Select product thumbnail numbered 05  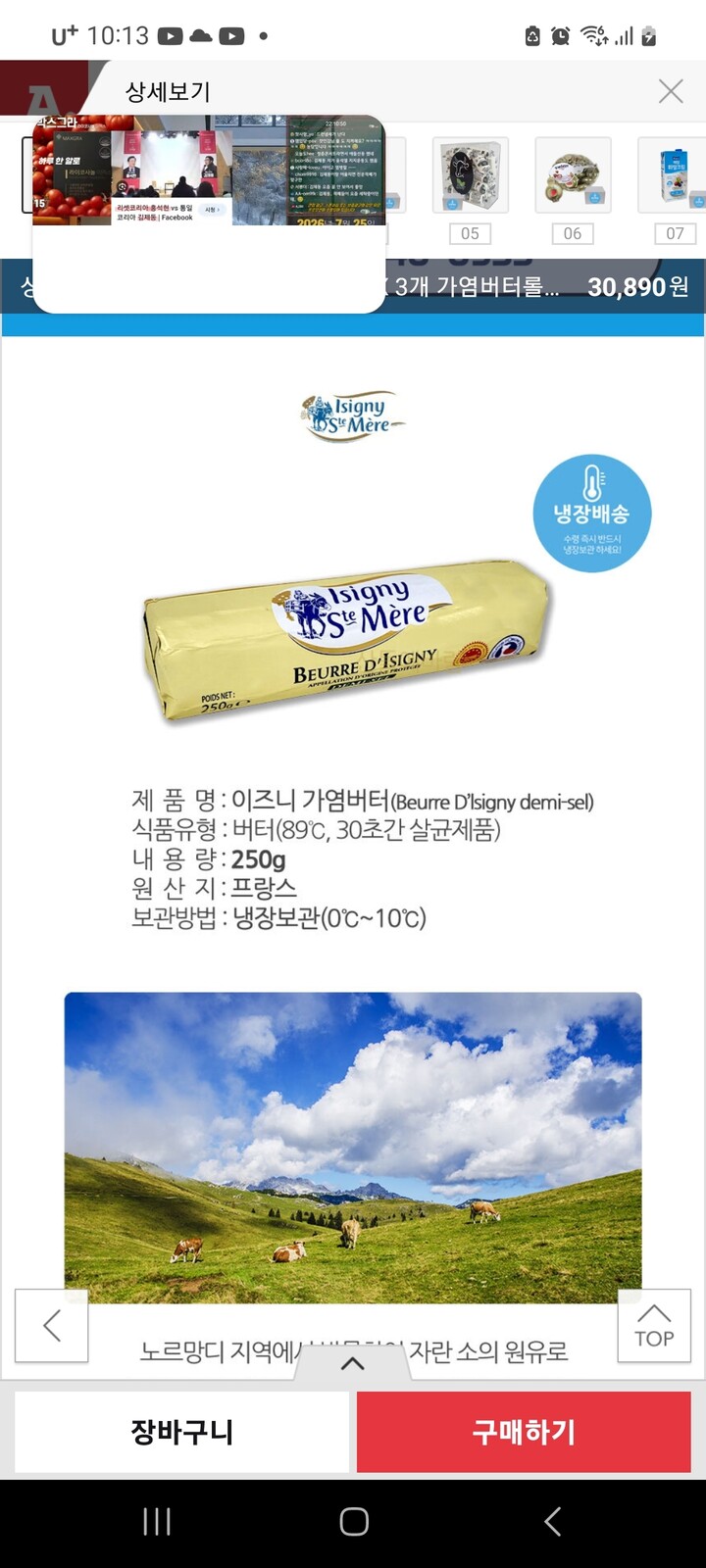470,175
